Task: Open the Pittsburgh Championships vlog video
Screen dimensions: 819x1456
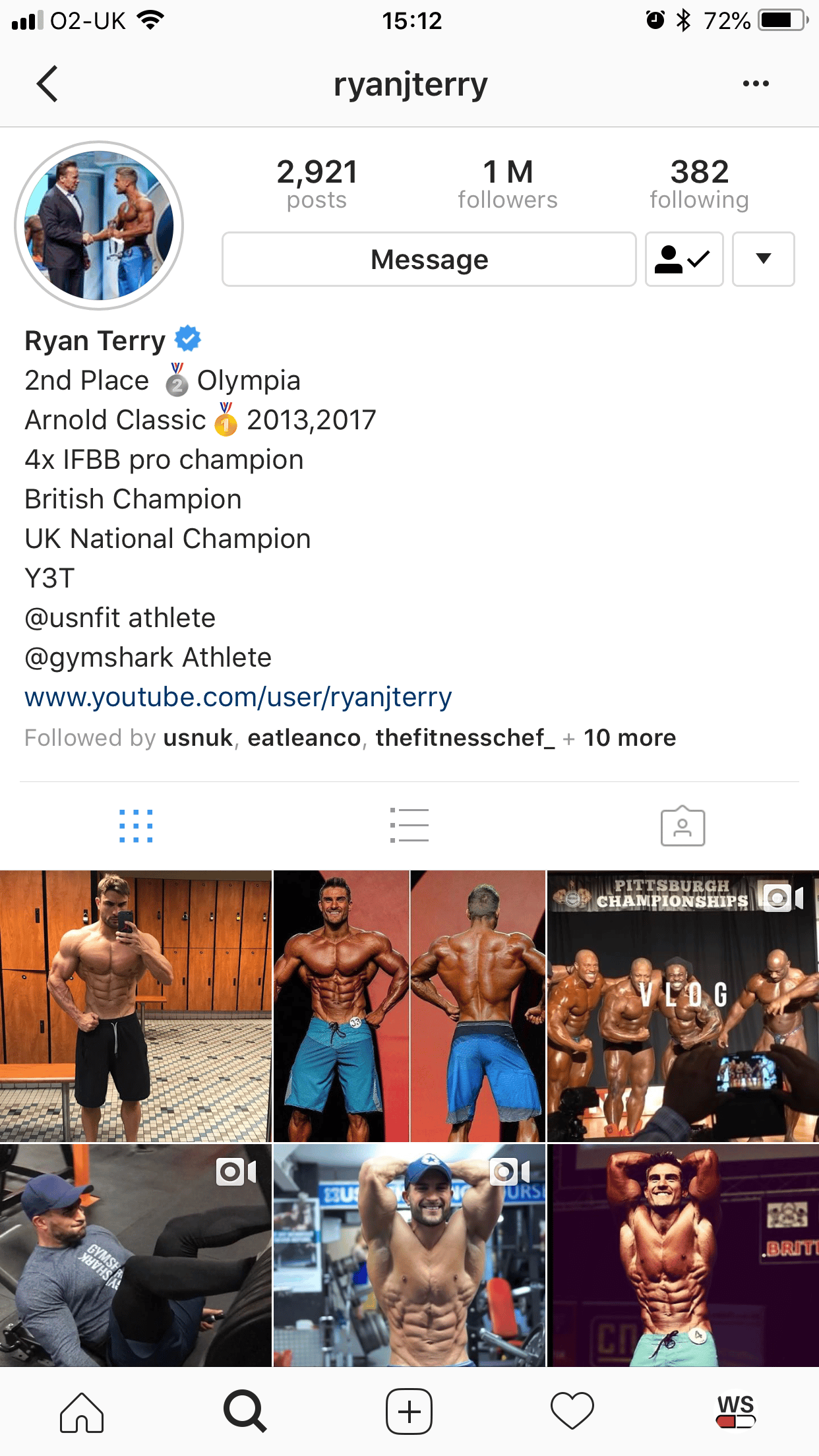Action: point(683,1006)
